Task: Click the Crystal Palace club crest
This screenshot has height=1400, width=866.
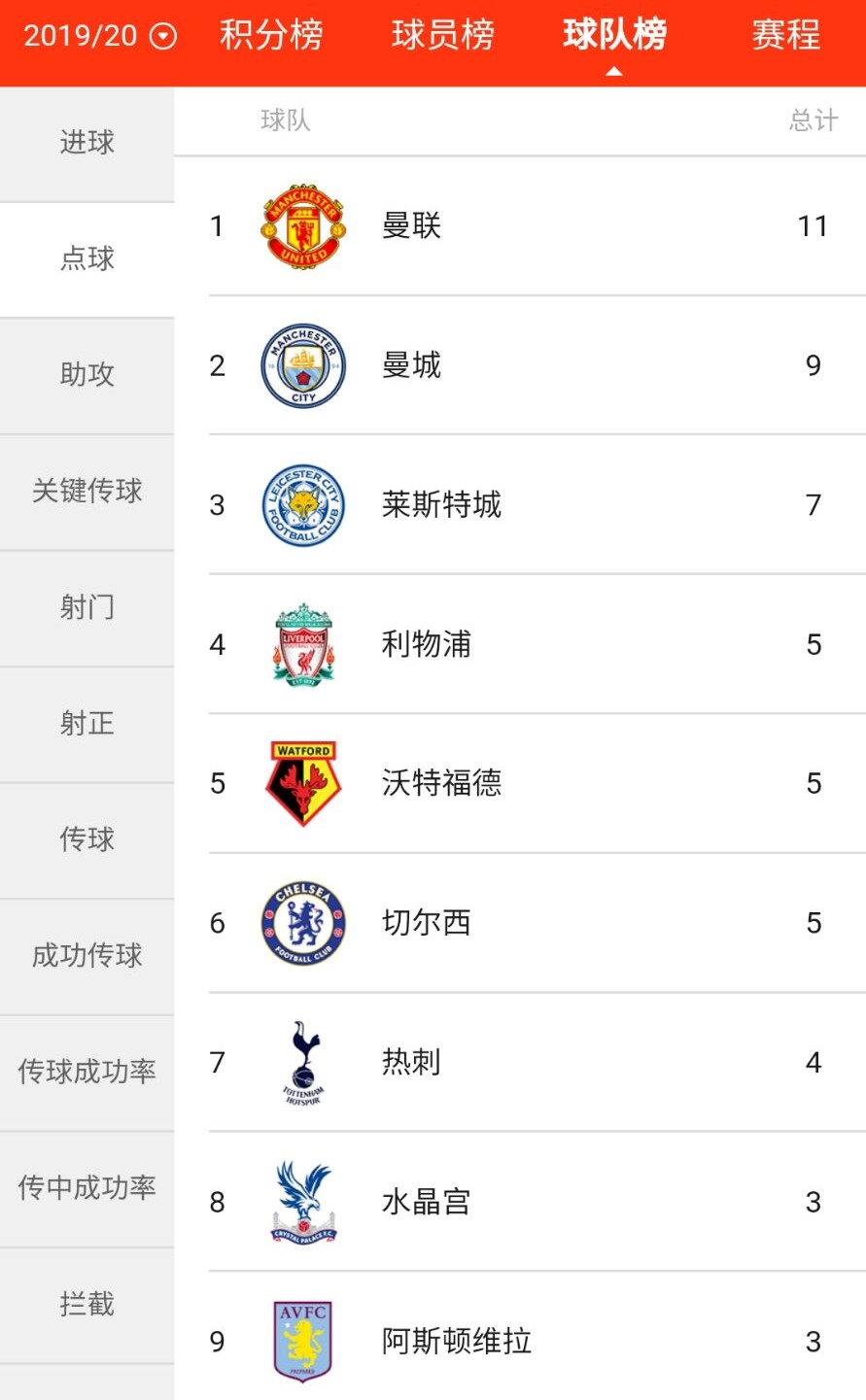Action: (302, 1201)
